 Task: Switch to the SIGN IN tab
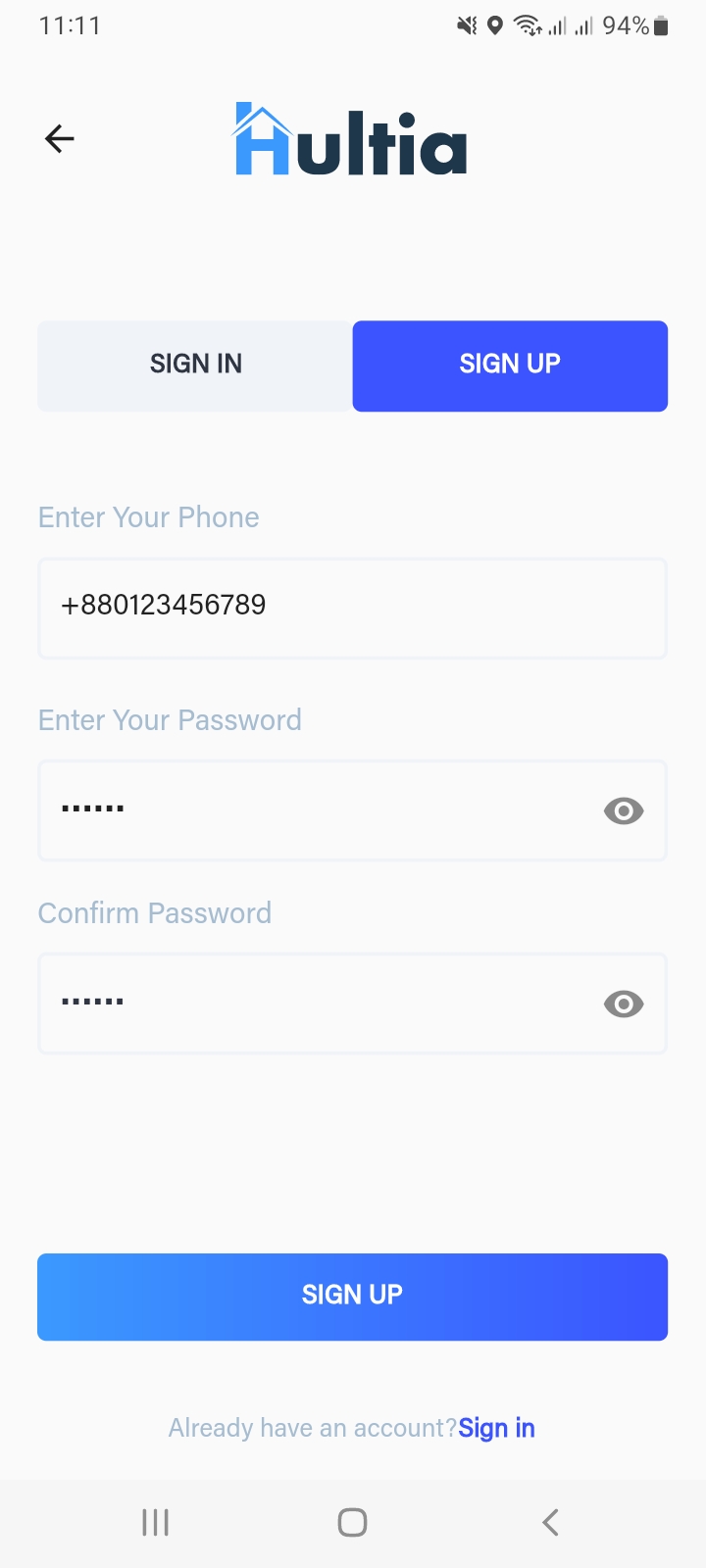195,365
